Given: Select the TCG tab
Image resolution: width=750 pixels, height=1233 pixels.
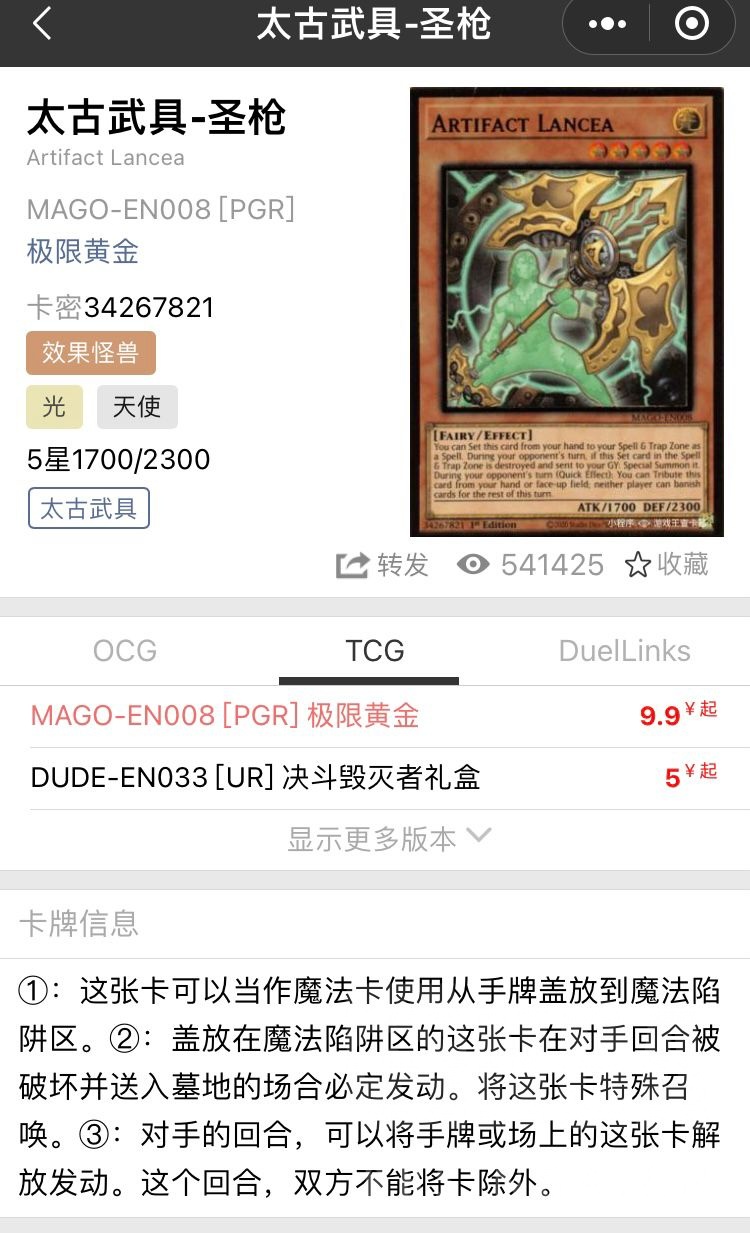Looking at the screenshot, I should click(x=374, y=651).
